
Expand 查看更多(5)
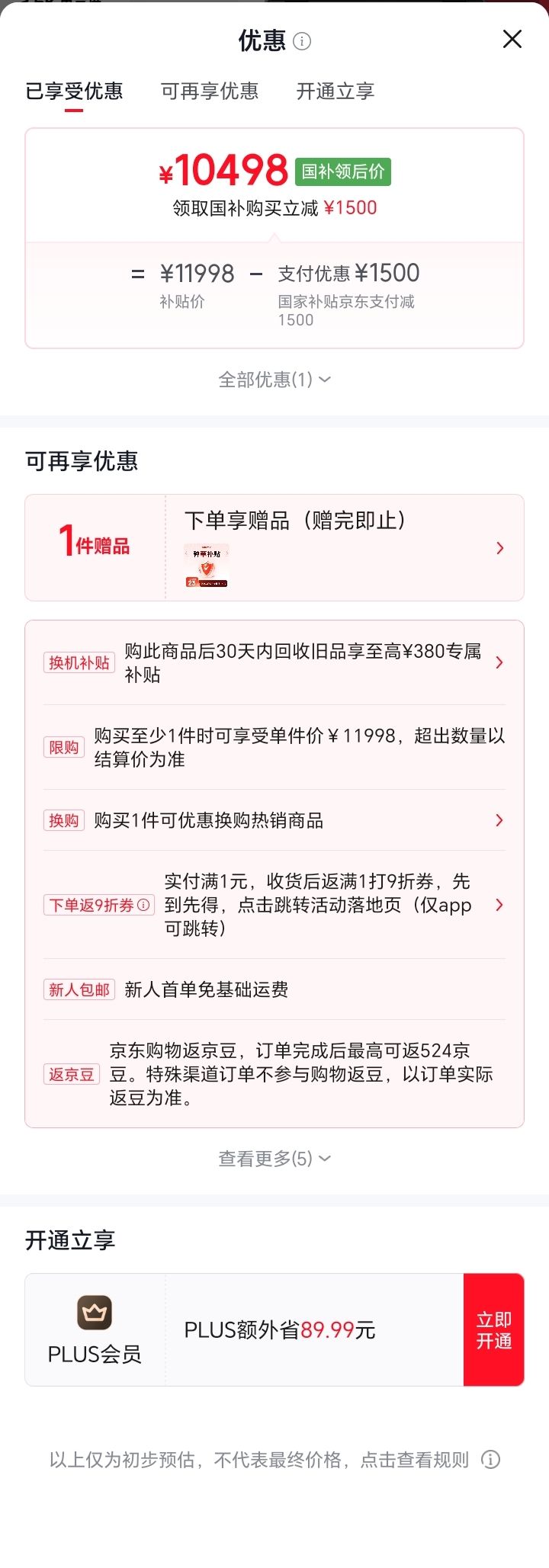274,1159
